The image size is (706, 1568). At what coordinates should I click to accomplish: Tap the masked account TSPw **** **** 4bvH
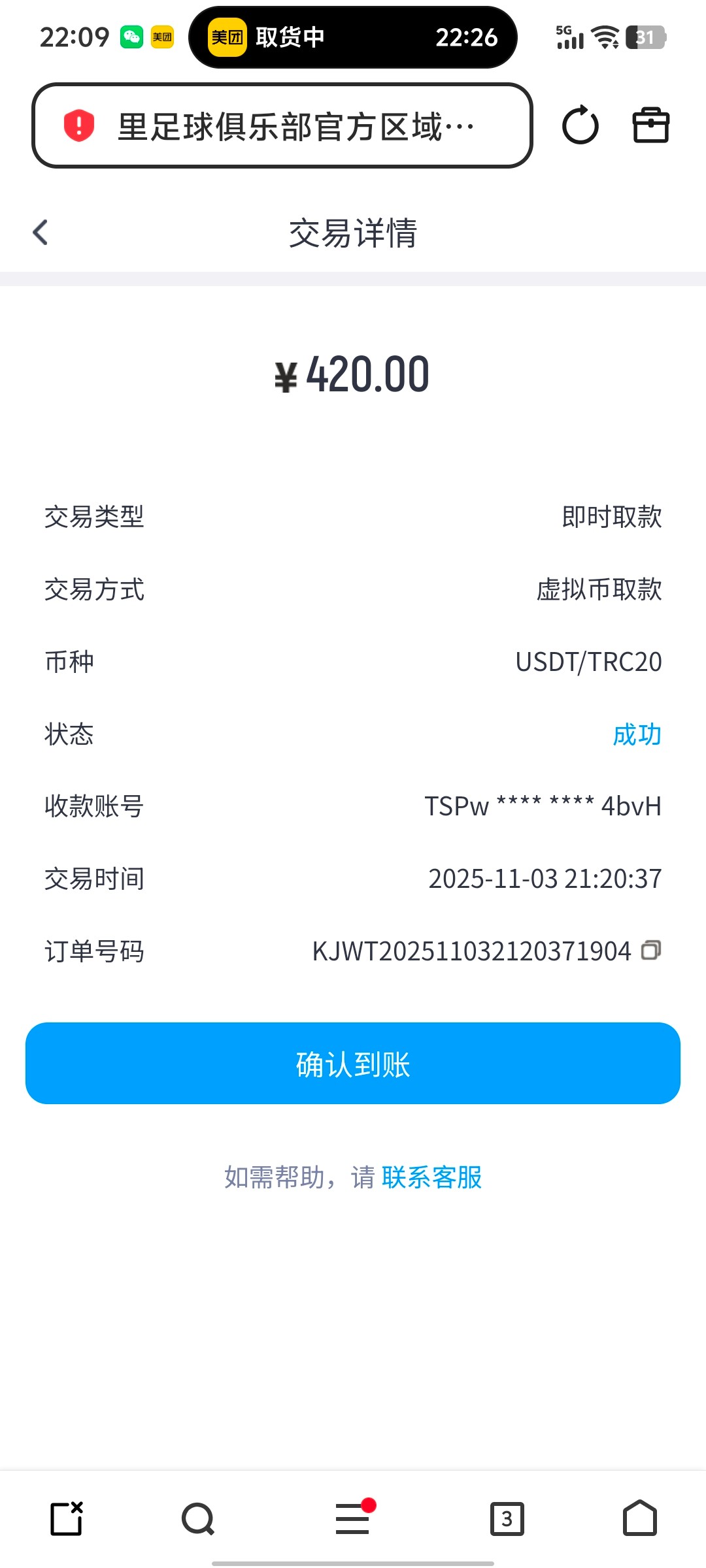click(x=543, y=806)
